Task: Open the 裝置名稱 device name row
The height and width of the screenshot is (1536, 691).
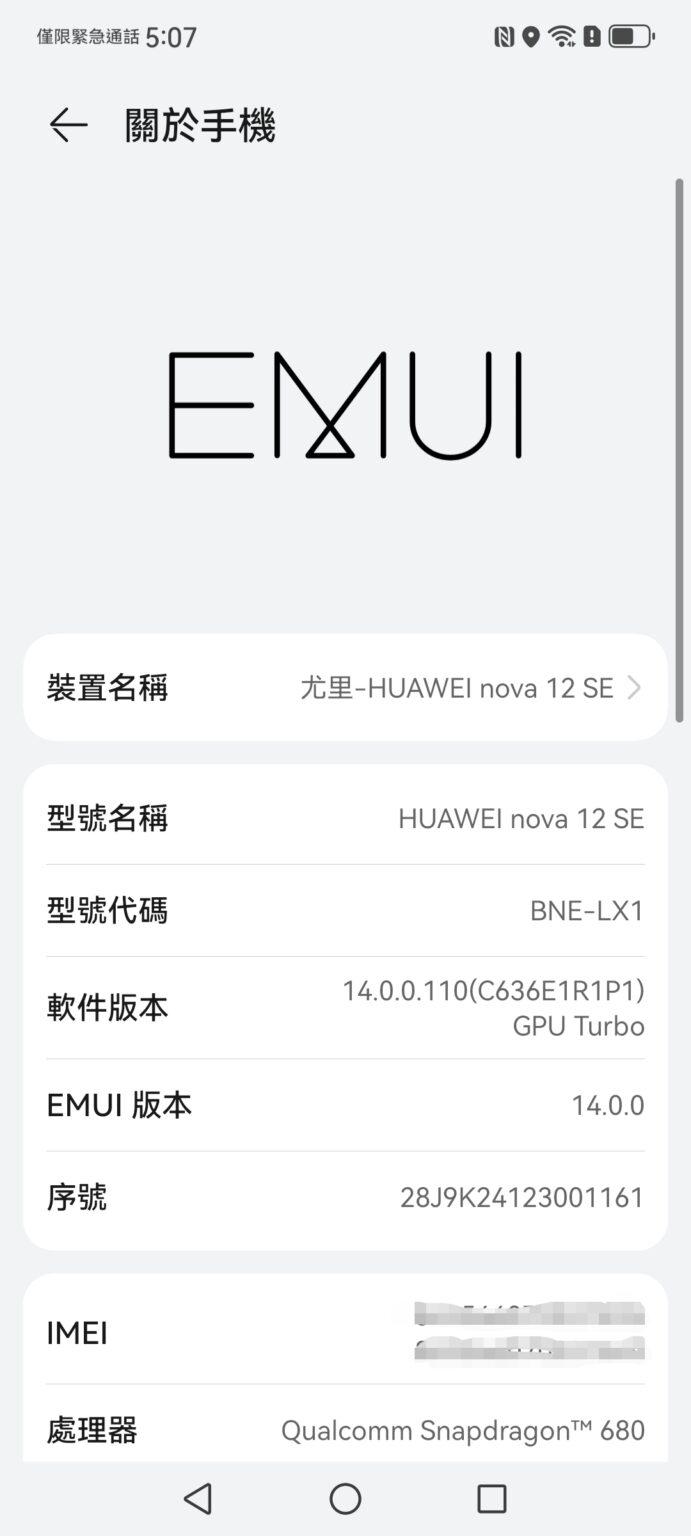Action: (345, 688)
